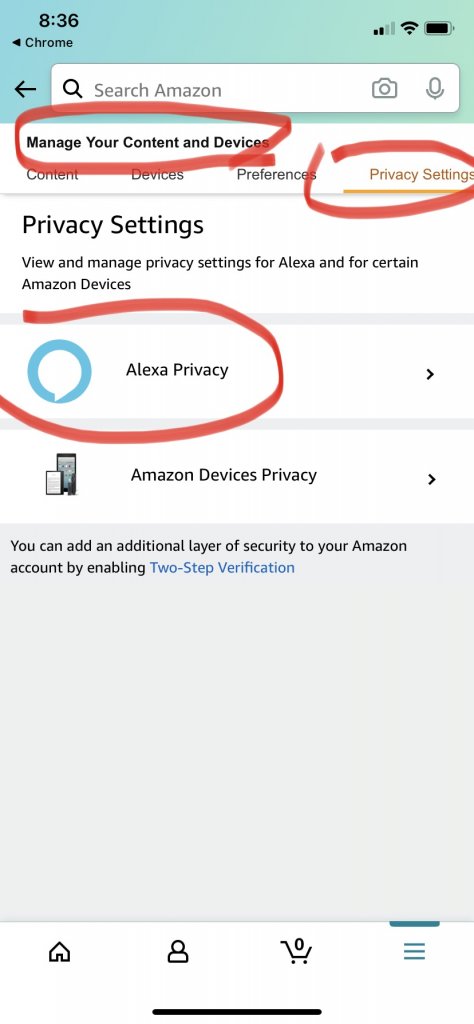Open Alexa Privacy
The height and width of the screenshot is (1024, 474).
pyautogui.click(x=237, y=371)
